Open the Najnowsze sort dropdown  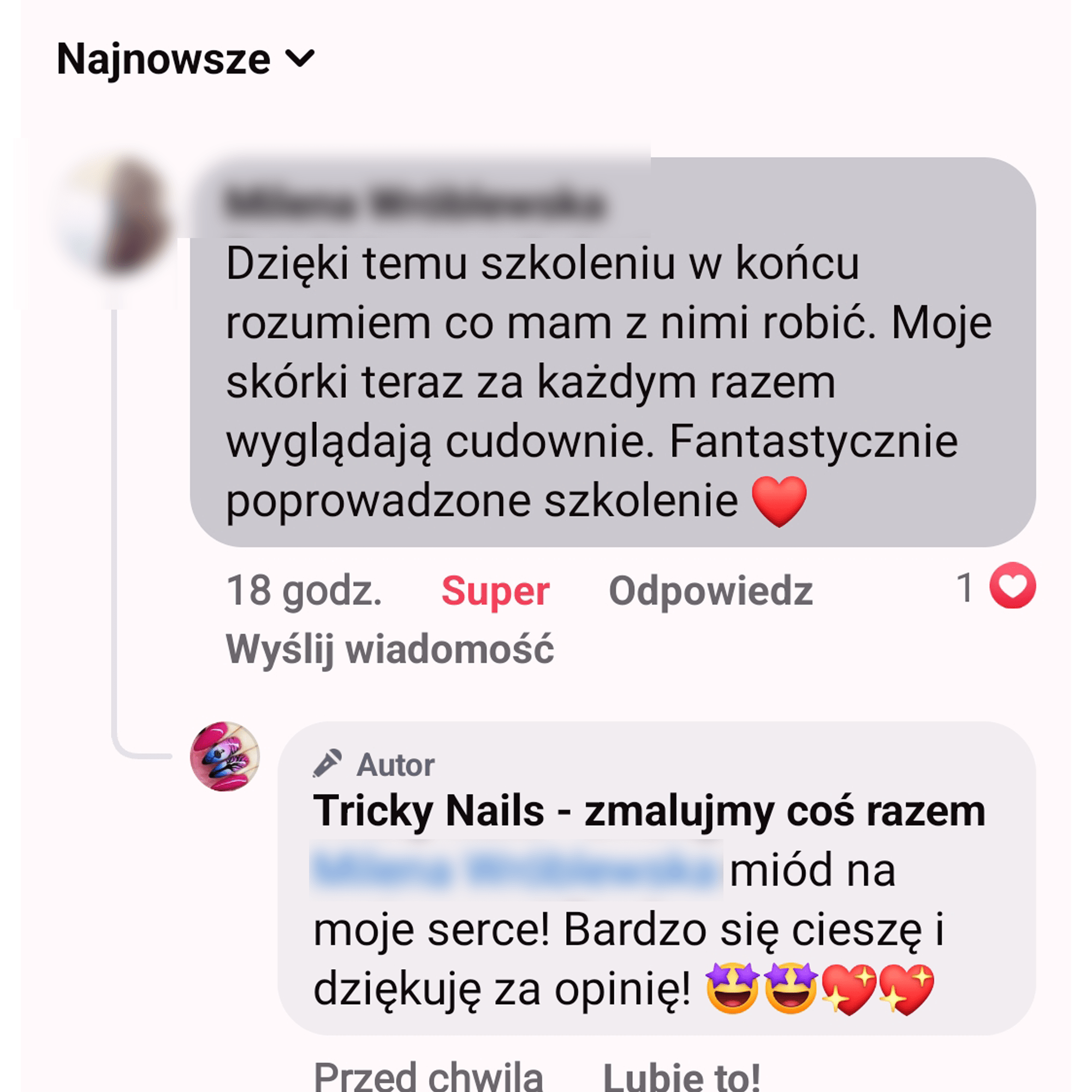pyautogui.click(x=186, y=59)
